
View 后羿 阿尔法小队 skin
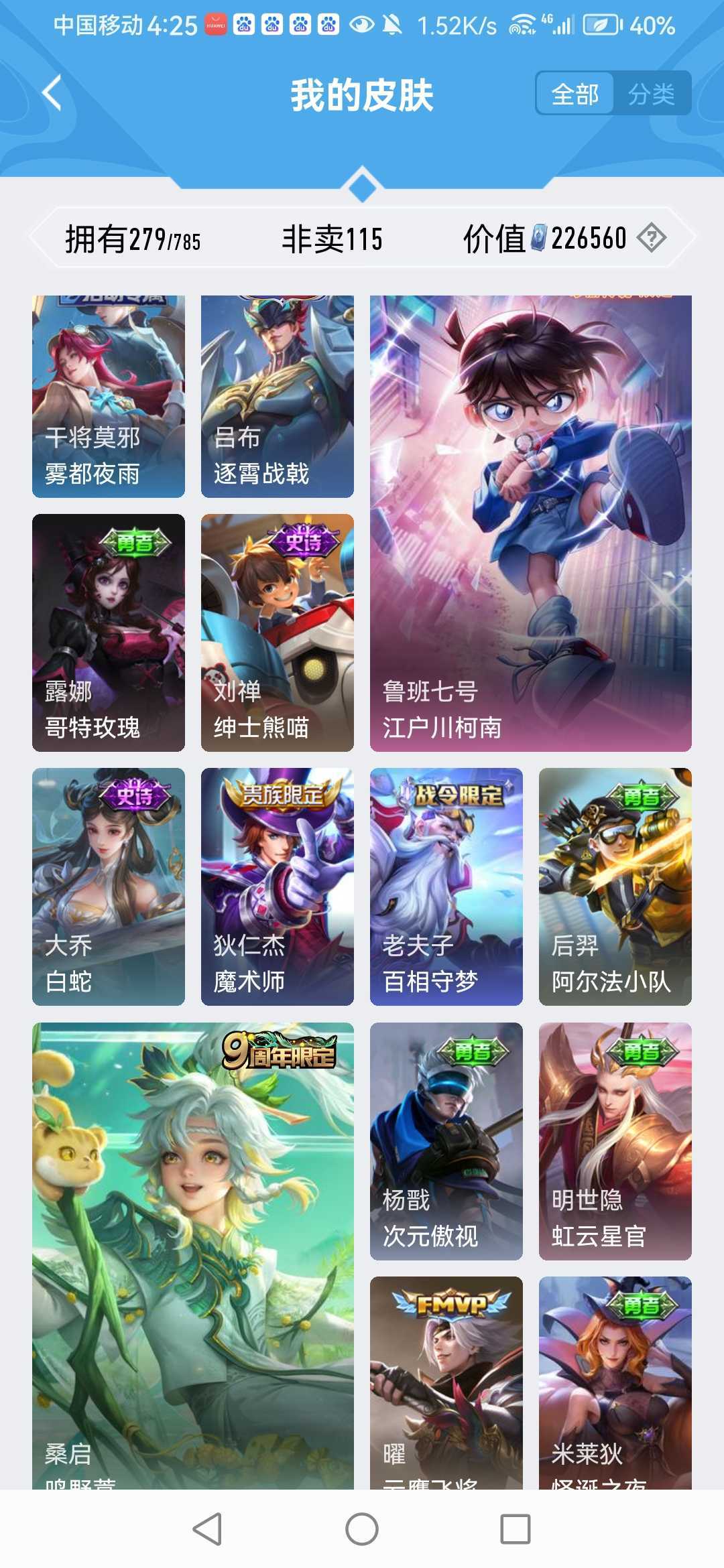coord(615,887)
